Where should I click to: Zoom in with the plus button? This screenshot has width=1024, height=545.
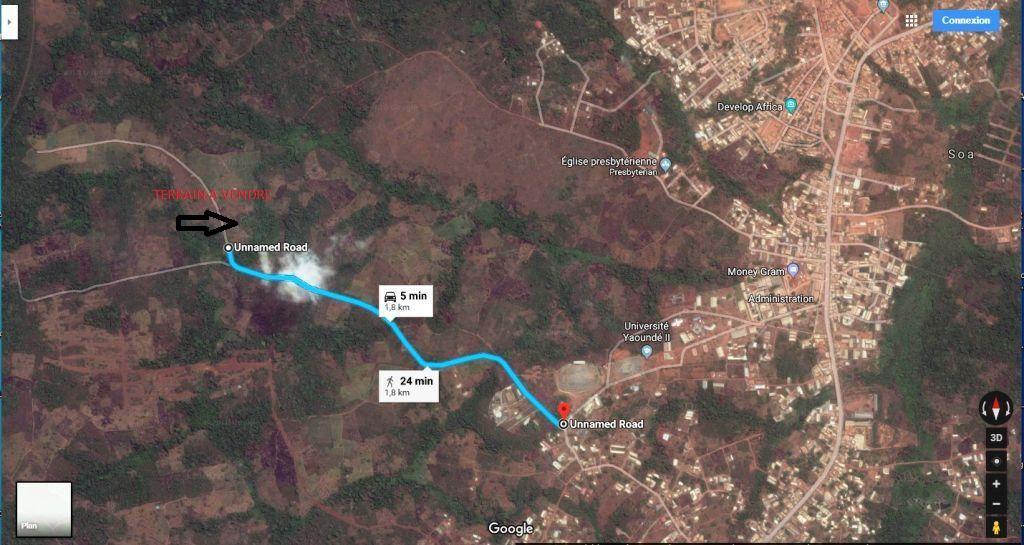pyautogui.click(x=995, y=484)
